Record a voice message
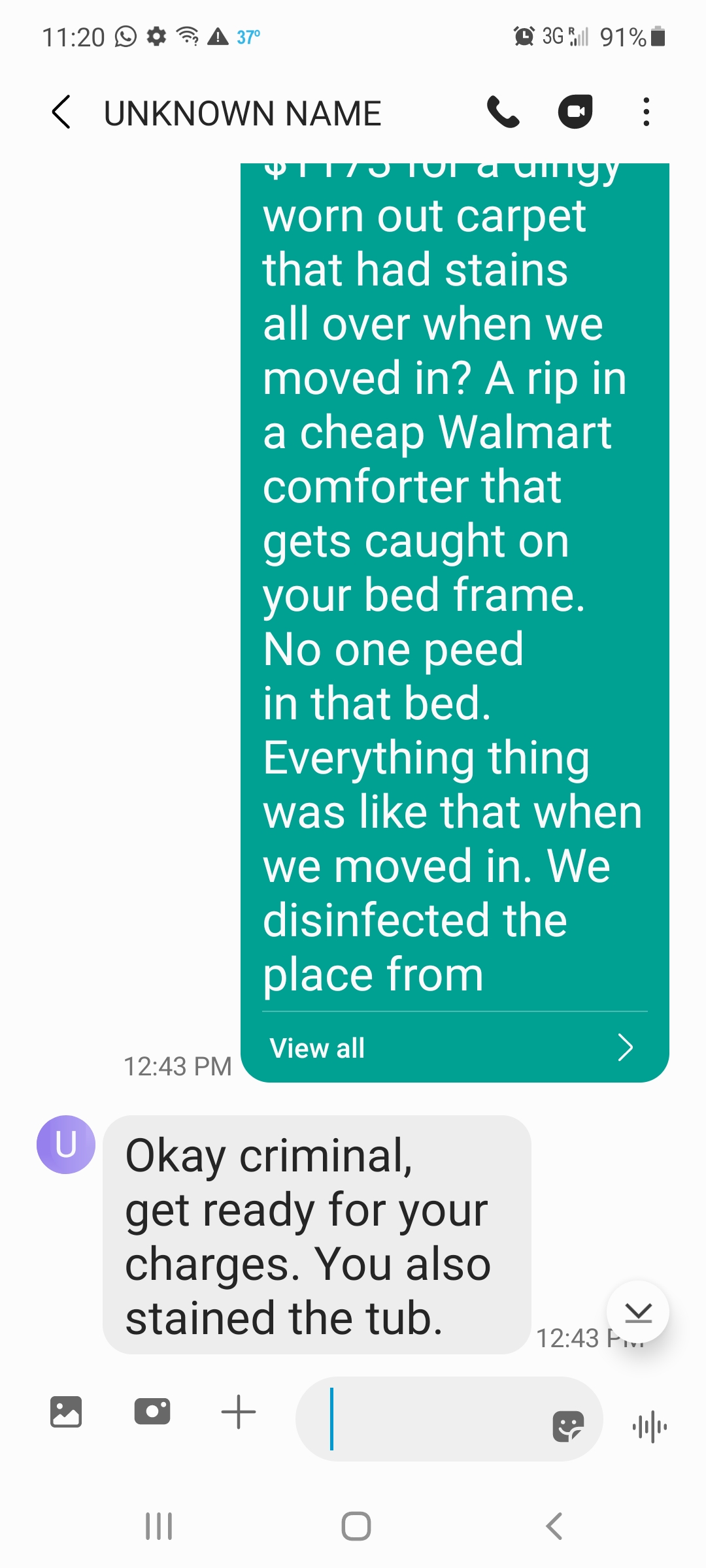Screen dimensions: 706x1568 [x=650, y=1427]
